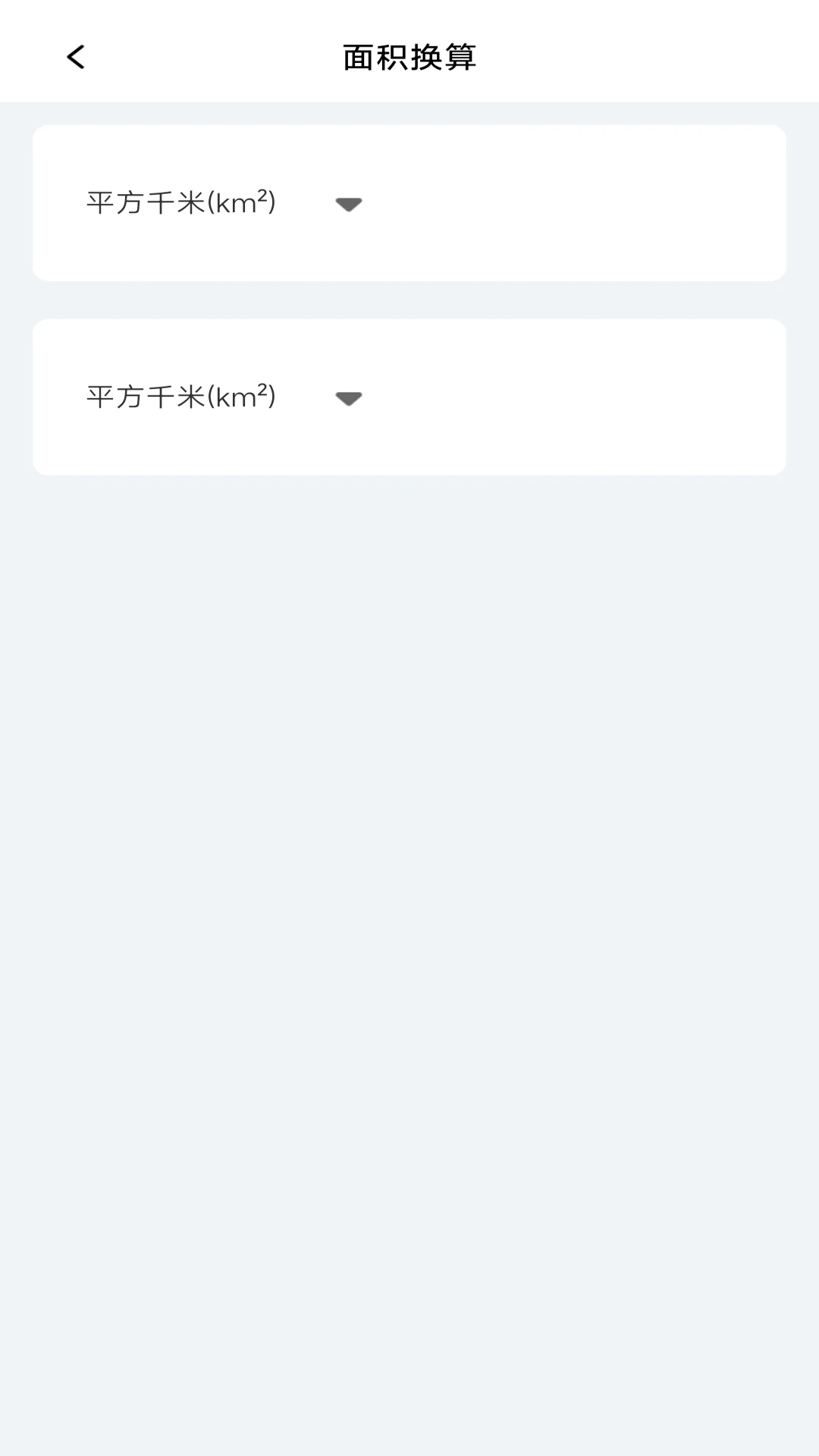Tap the value field in the top card

pyautogui.click(x=576, y=203)
